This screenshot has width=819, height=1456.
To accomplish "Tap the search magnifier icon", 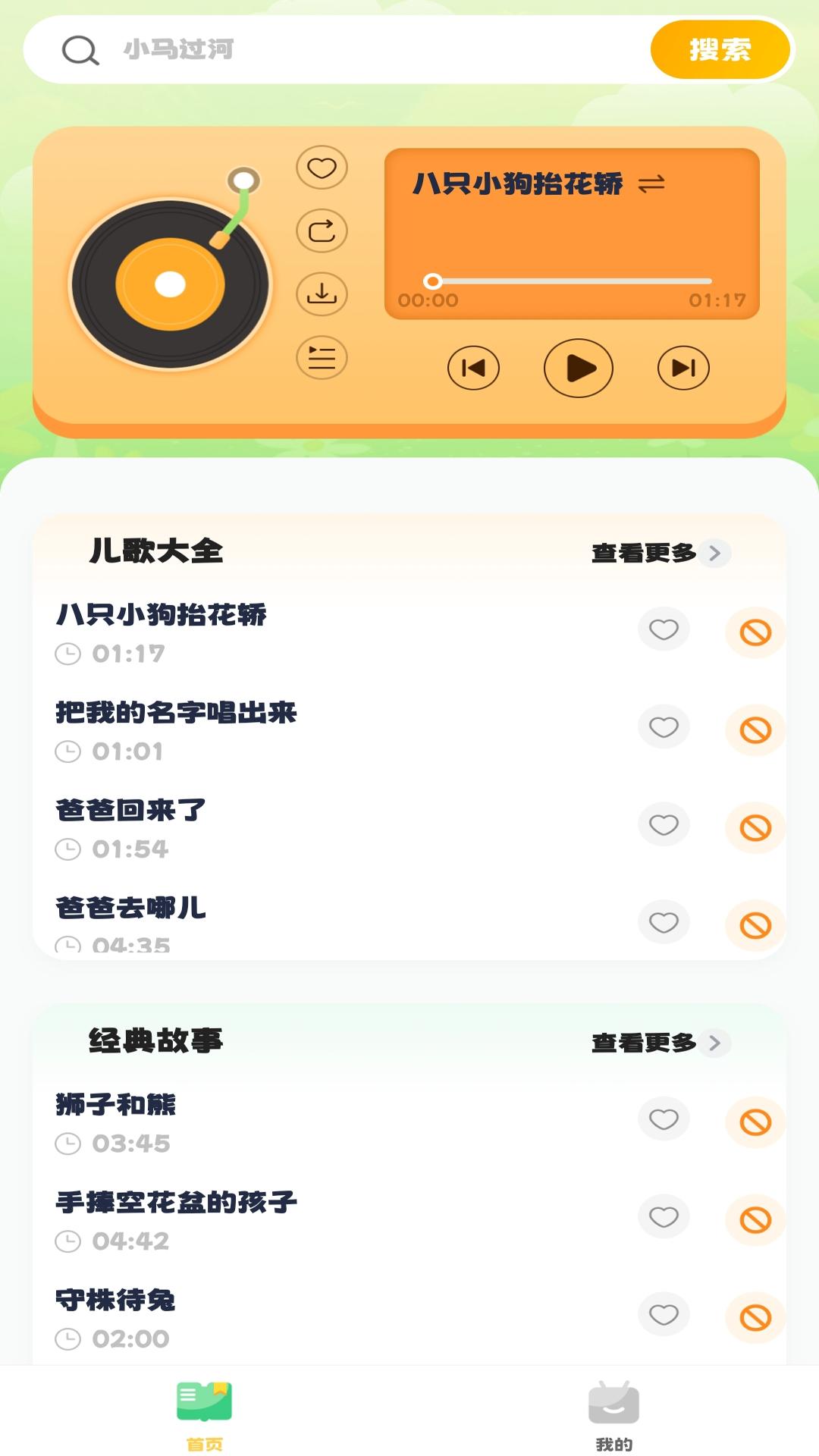I will [80, 51].
